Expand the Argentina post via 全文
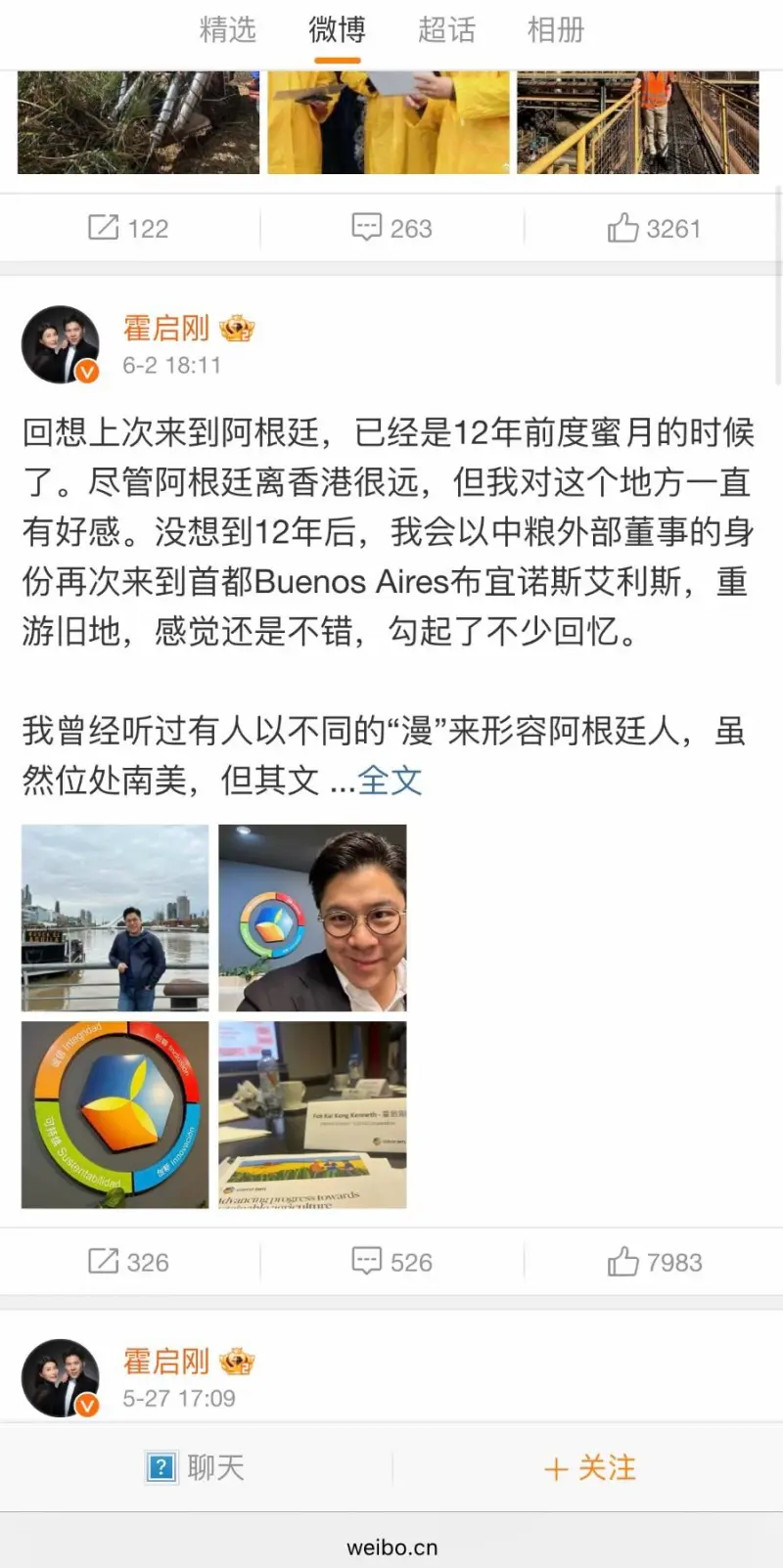 (390, 780)
